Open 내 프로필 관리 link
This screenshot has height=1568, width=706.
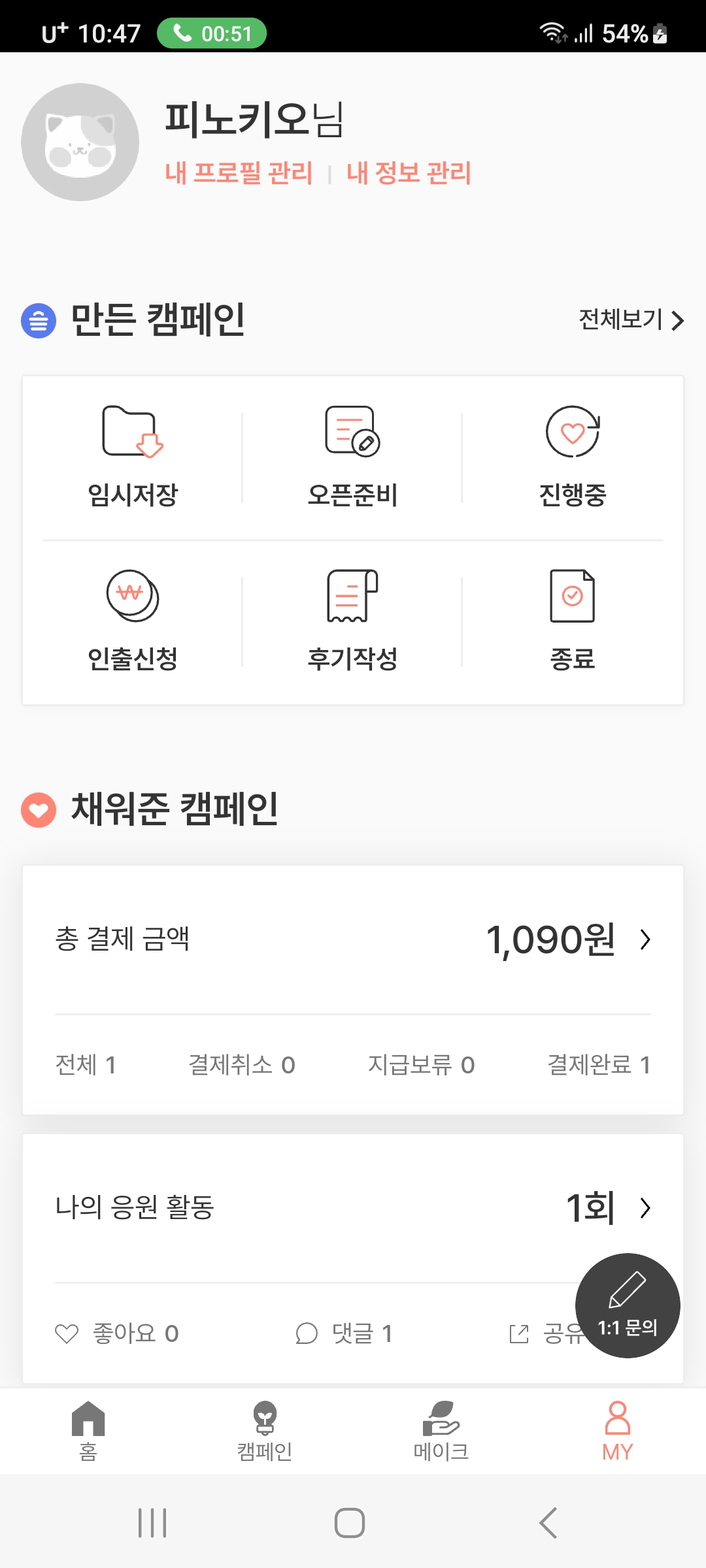(239, 173)
